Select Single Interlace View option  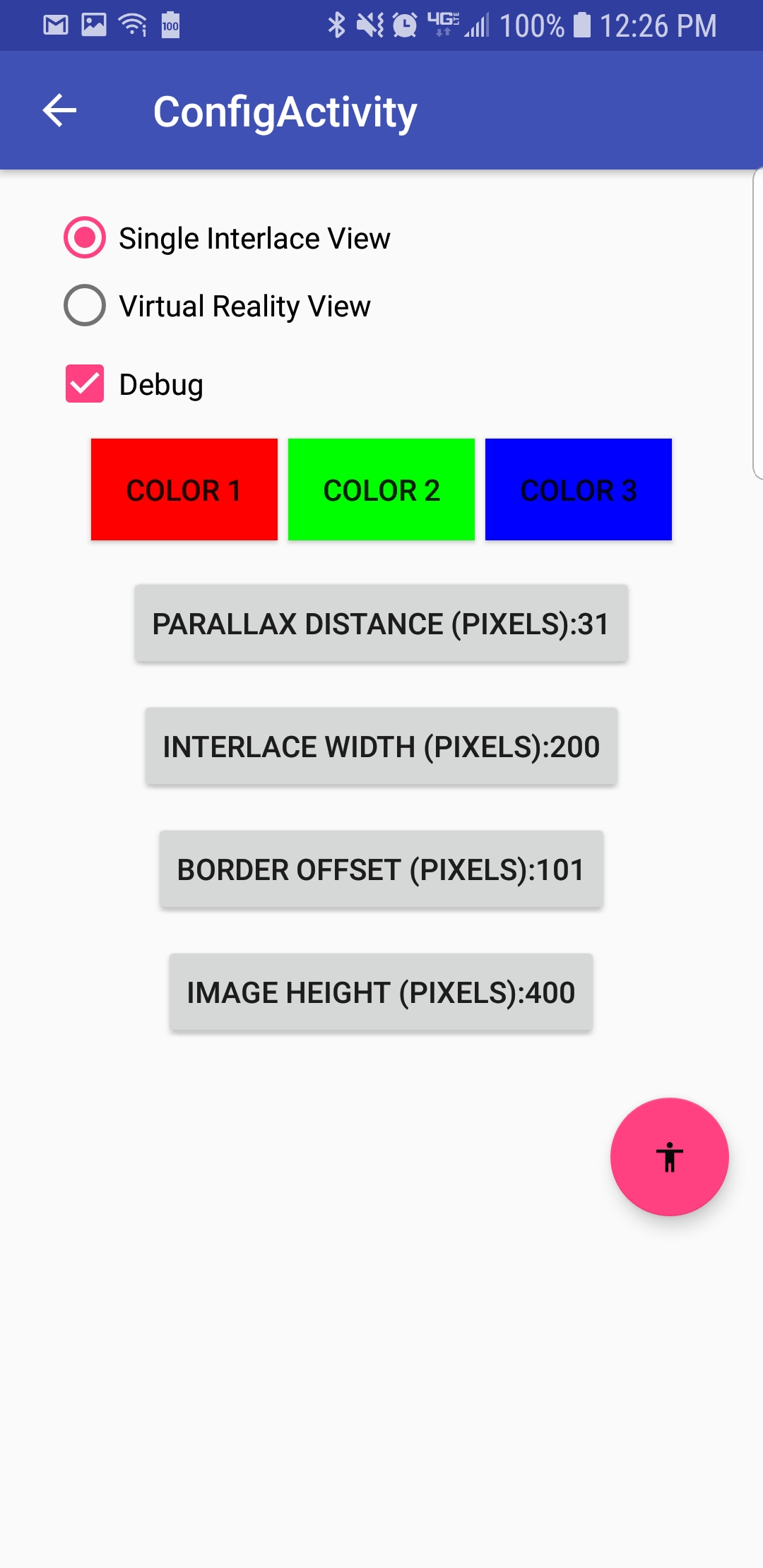coord(227,238)
